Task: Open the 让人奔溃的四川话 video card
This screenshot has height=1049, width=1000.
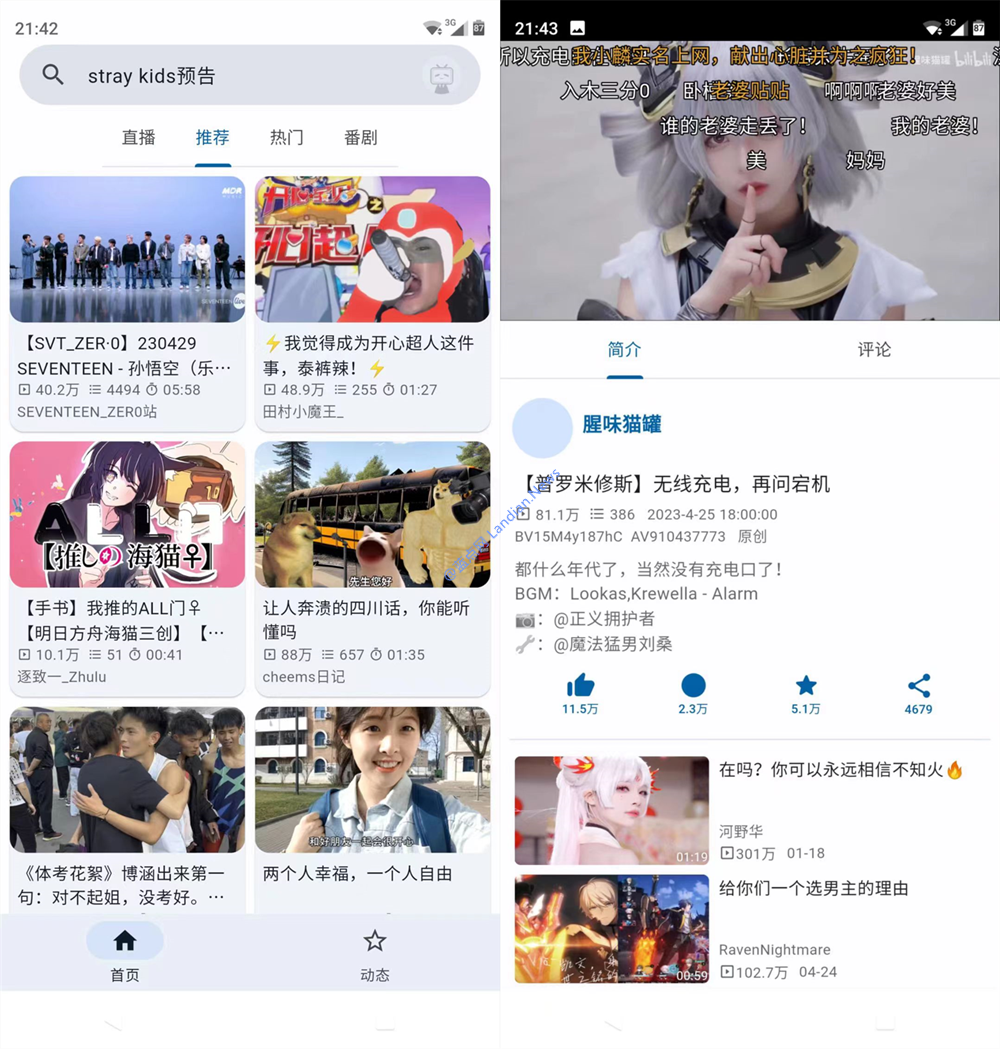Action: (x=372, y=567)
